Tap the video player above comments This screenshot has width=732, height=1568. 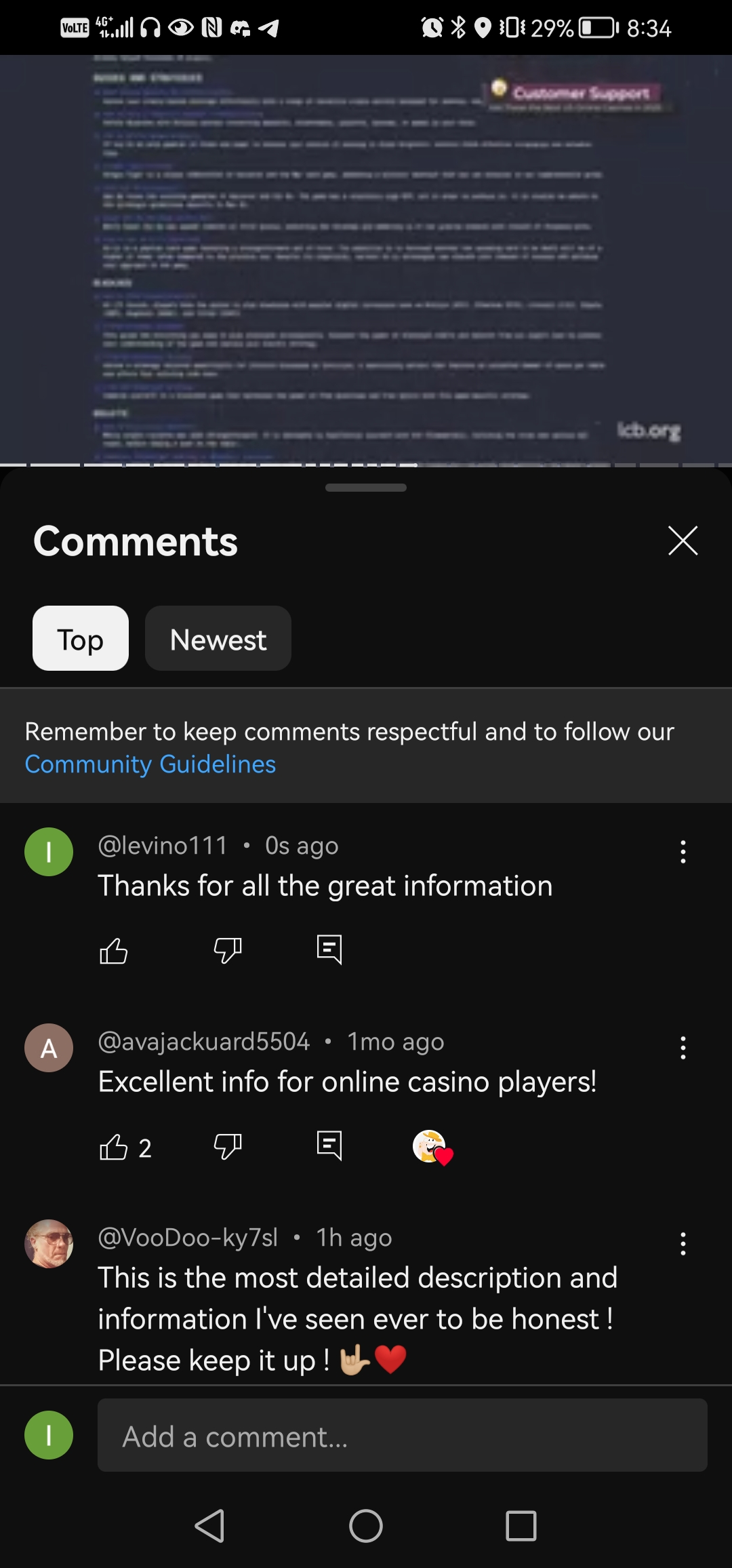click(x=366, y=258)
